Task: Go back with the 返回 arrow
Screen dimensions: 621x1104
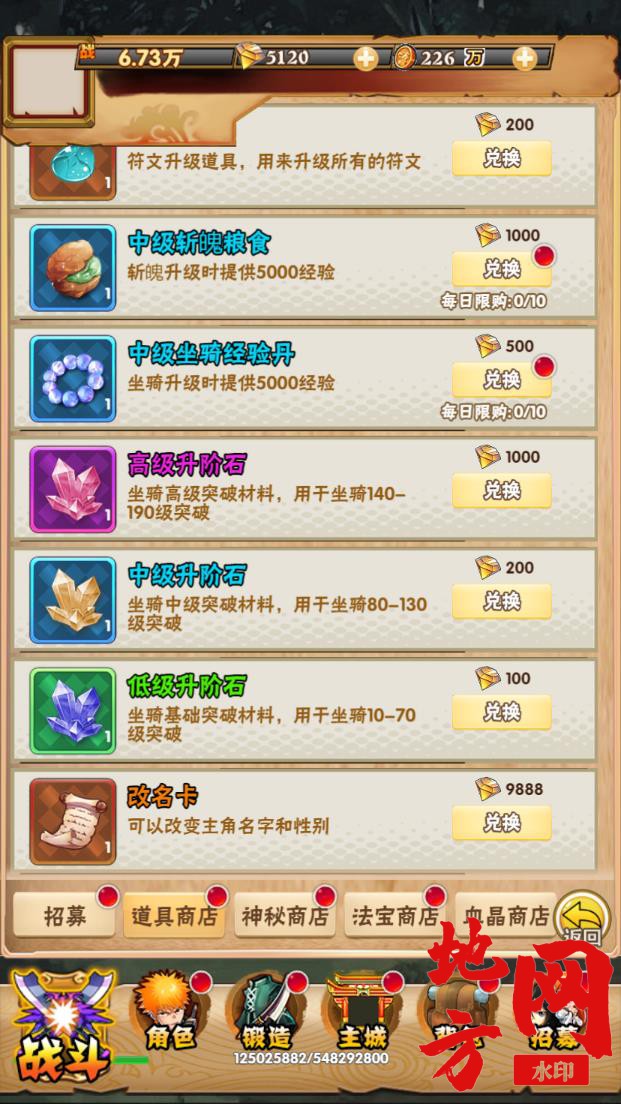Action: point(583,917)
